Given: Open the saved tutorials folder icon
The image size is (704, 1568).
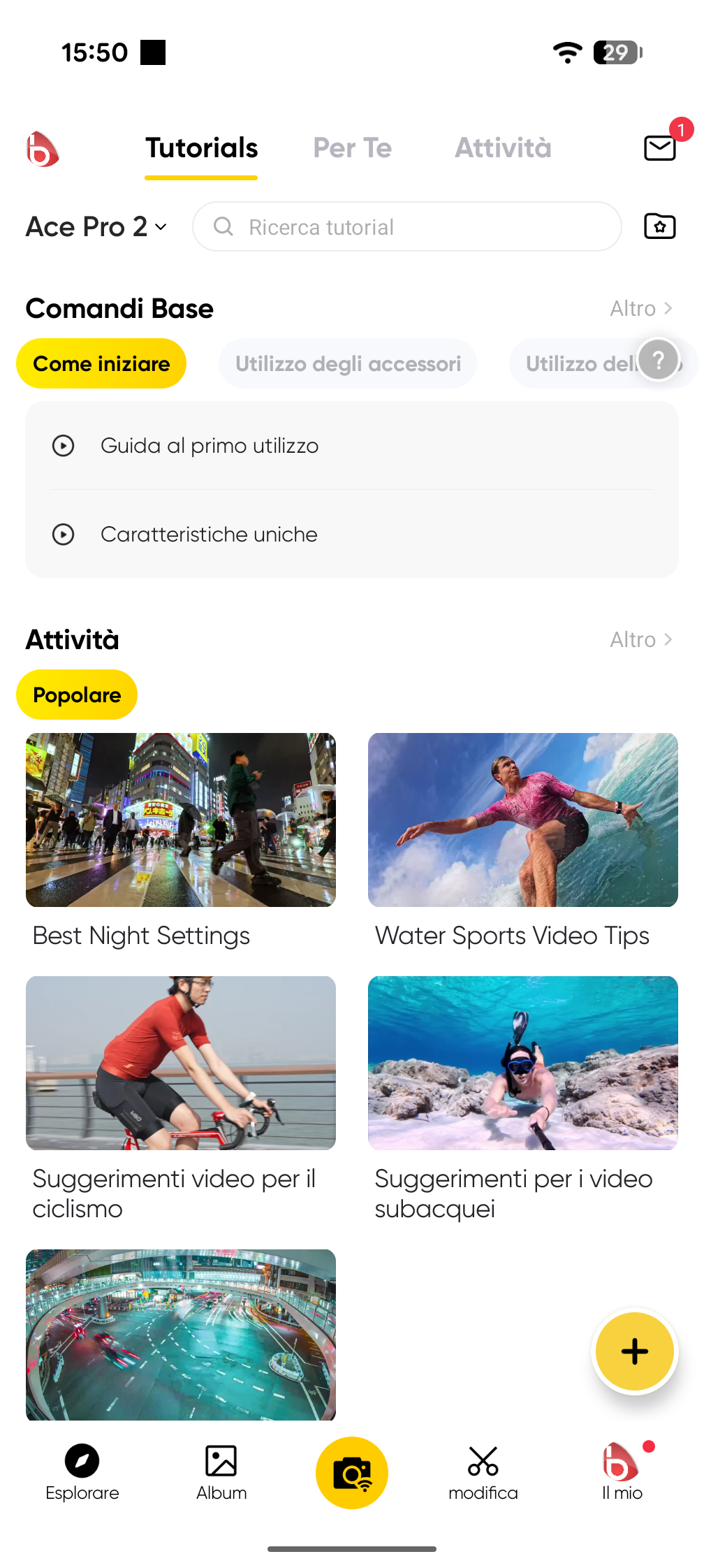Looking at the screenshot, I should pyautogui.click(x=659, y=226).
